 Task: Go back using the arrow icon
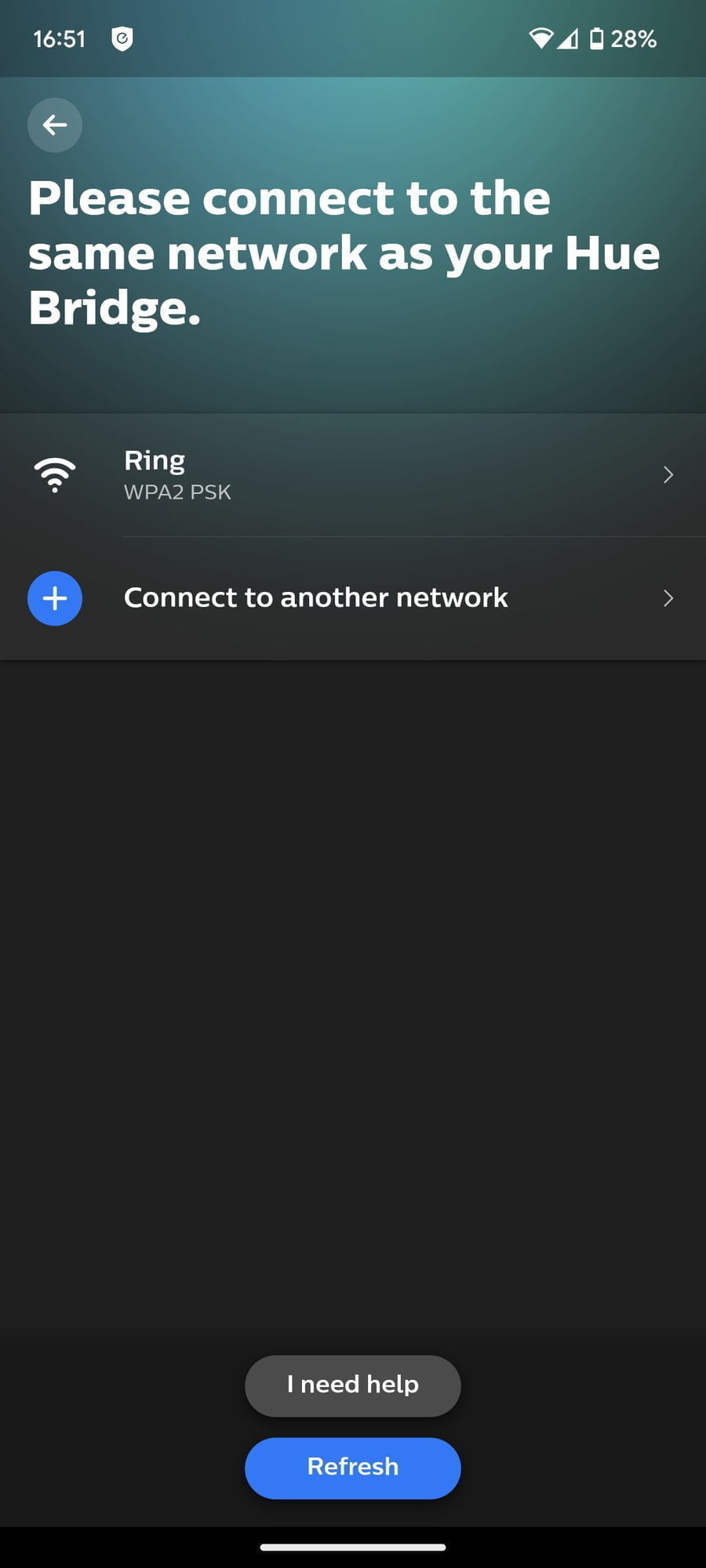tap(54, 125)
